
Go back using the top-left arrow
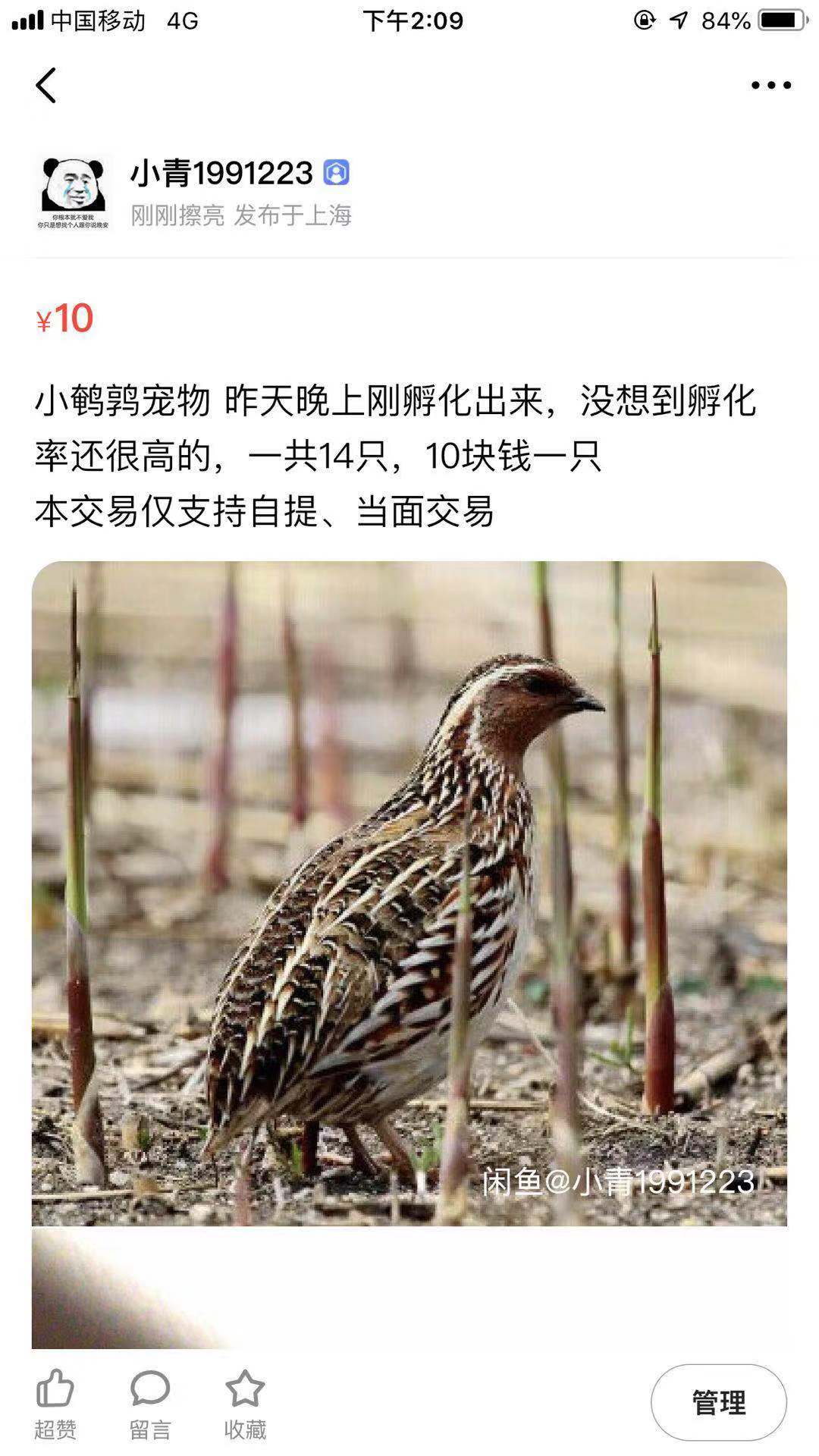pos(46,85)
